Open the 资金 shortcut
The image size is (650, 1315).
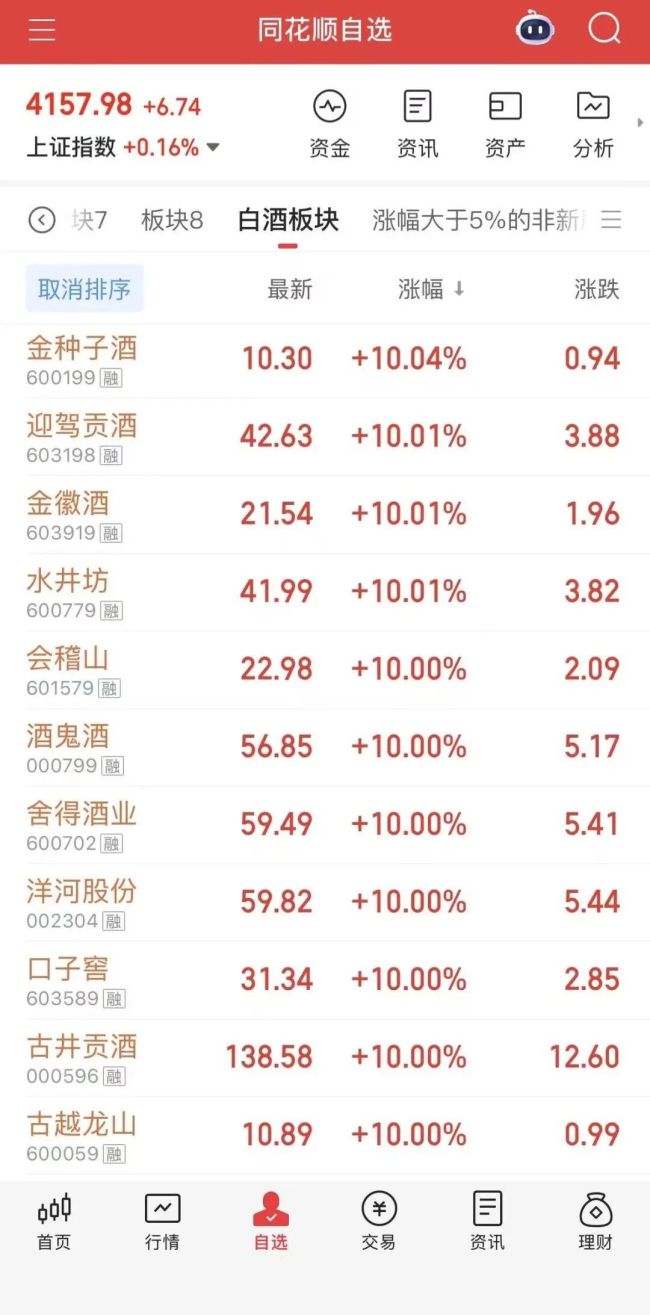click(329, 124)
